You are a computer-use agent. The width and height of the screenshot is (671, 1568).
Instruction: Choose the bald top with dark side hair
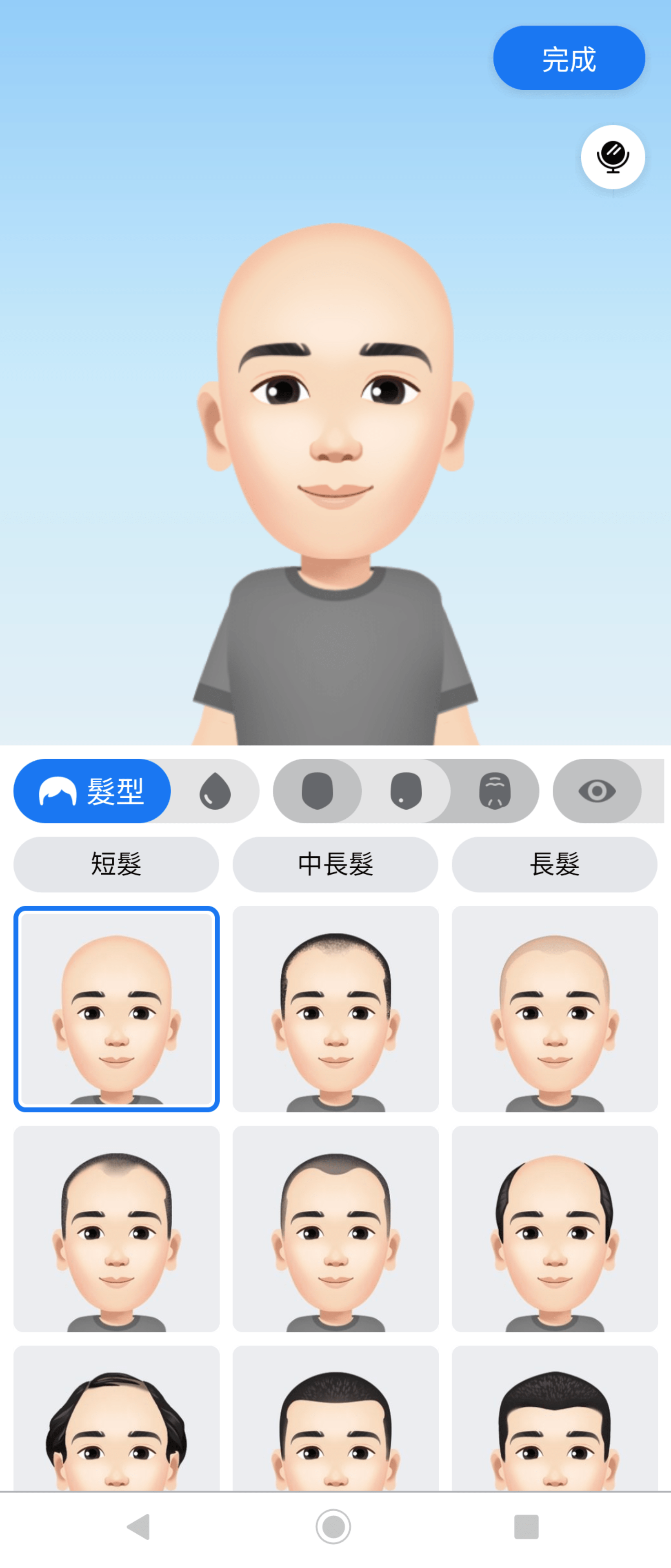(554, 1228)
